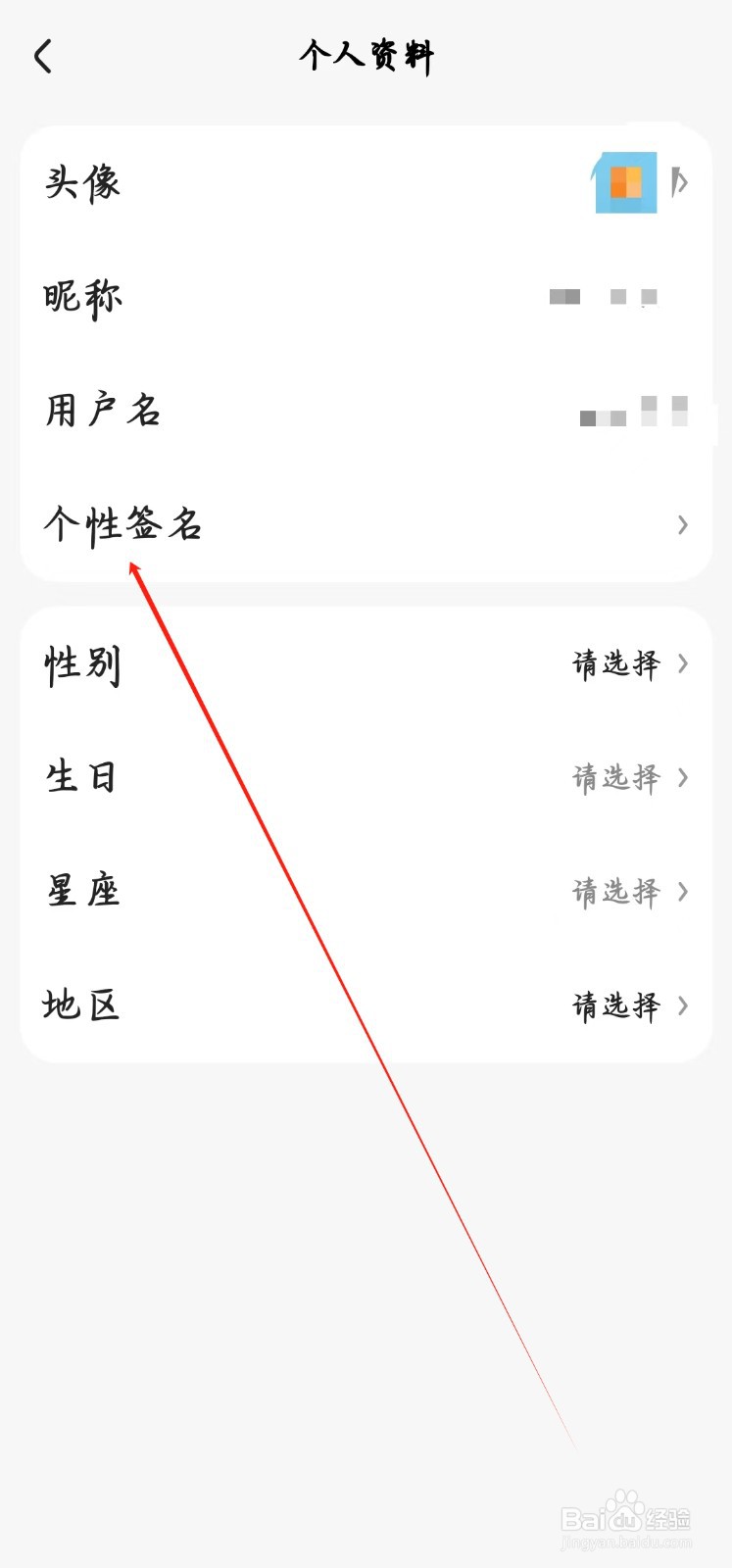Open the 性别 gender selector
This screenshot has width=732, height=1568.
294,664
